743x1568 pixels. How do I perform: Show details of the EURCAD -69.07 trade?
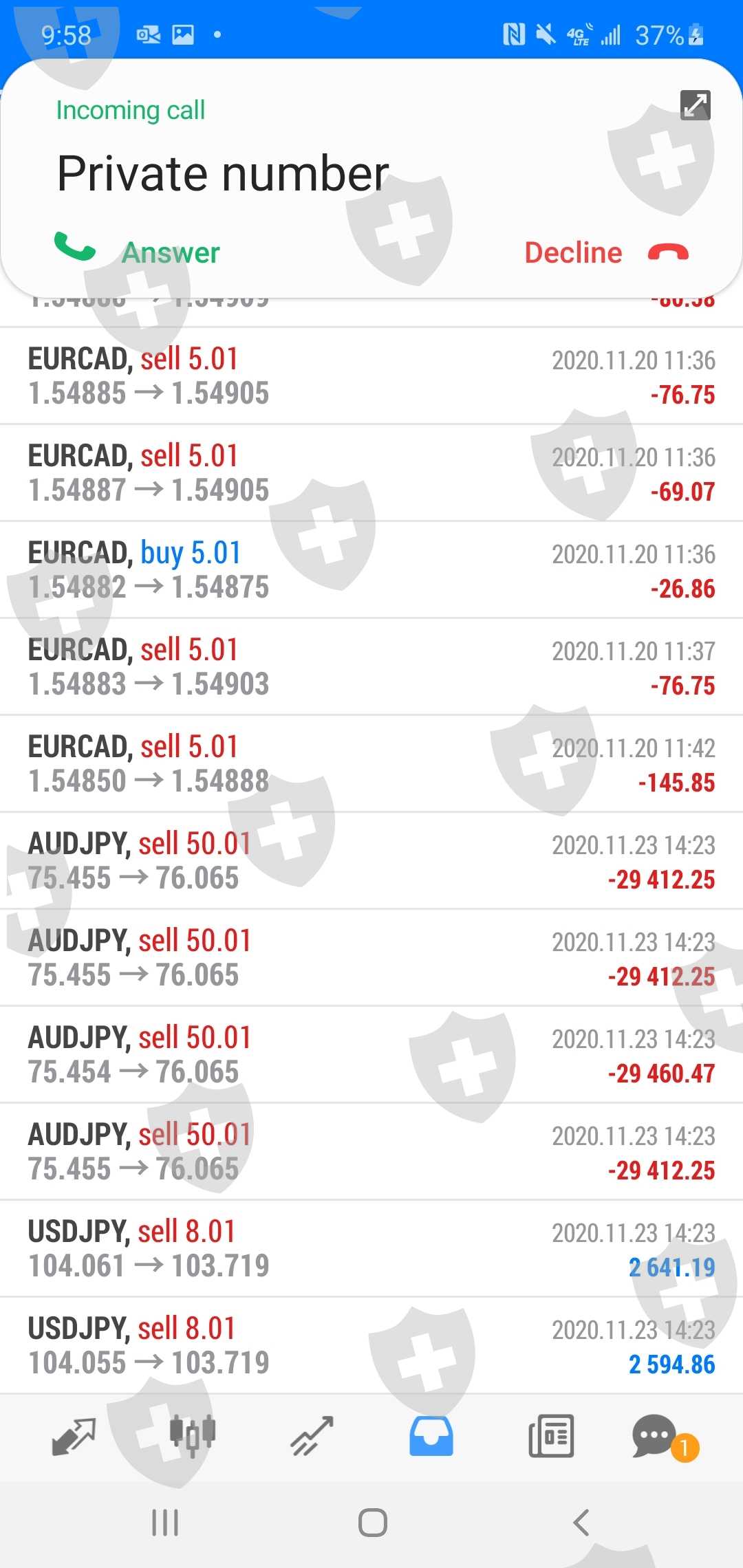click(x=371, y=472)
